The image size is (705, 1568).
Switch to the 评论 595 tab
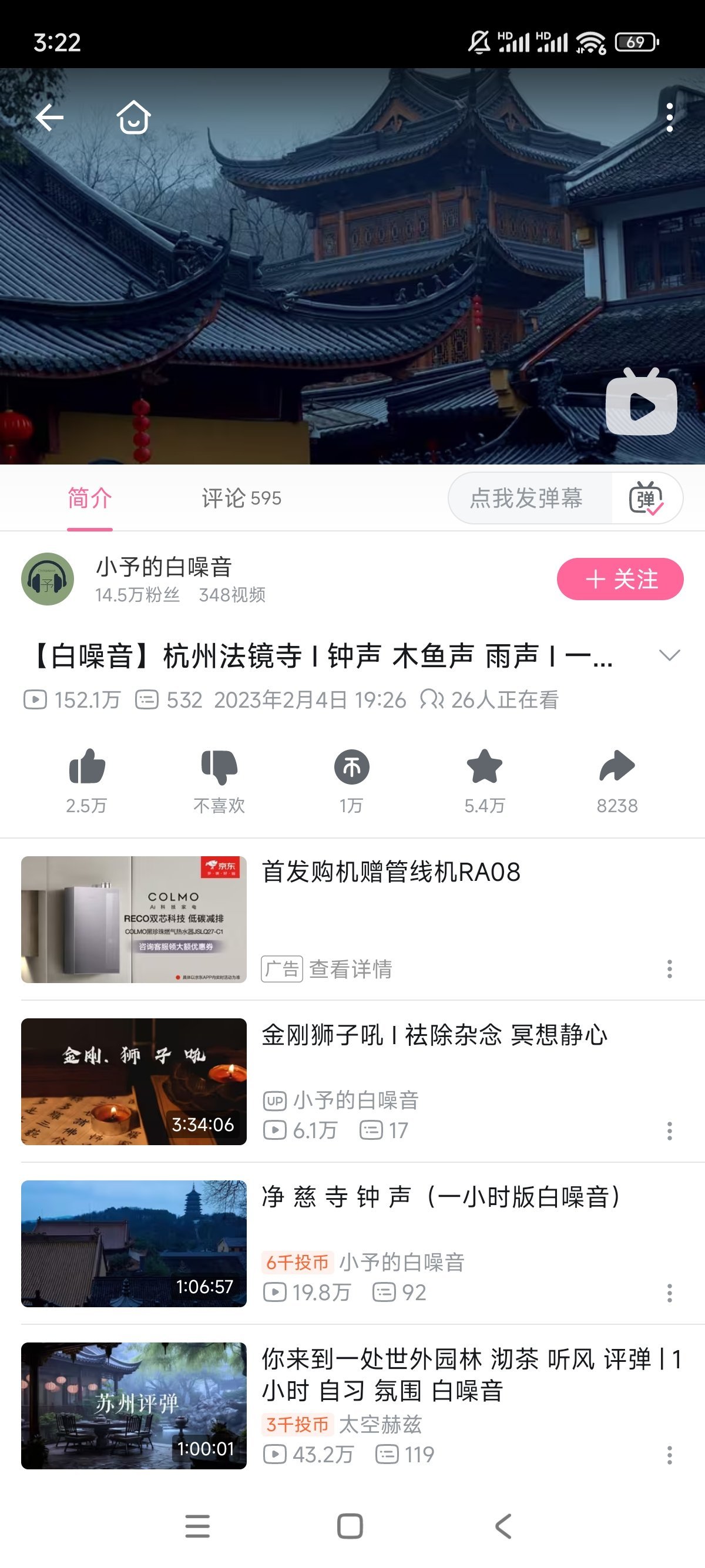[241, 499]
